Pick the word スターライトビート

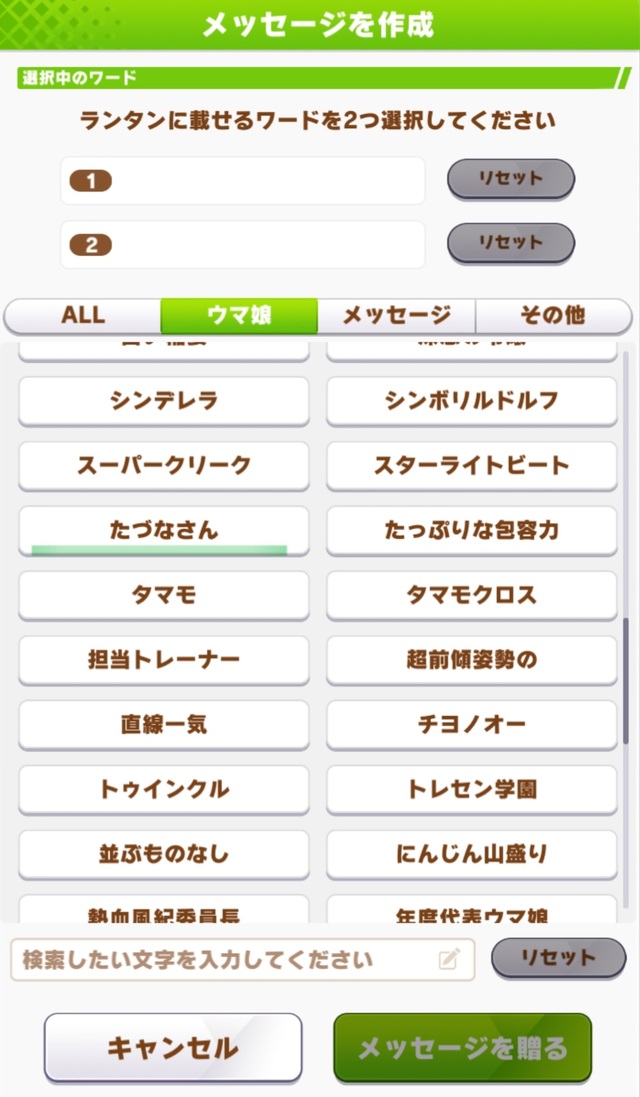coord(472,465)
